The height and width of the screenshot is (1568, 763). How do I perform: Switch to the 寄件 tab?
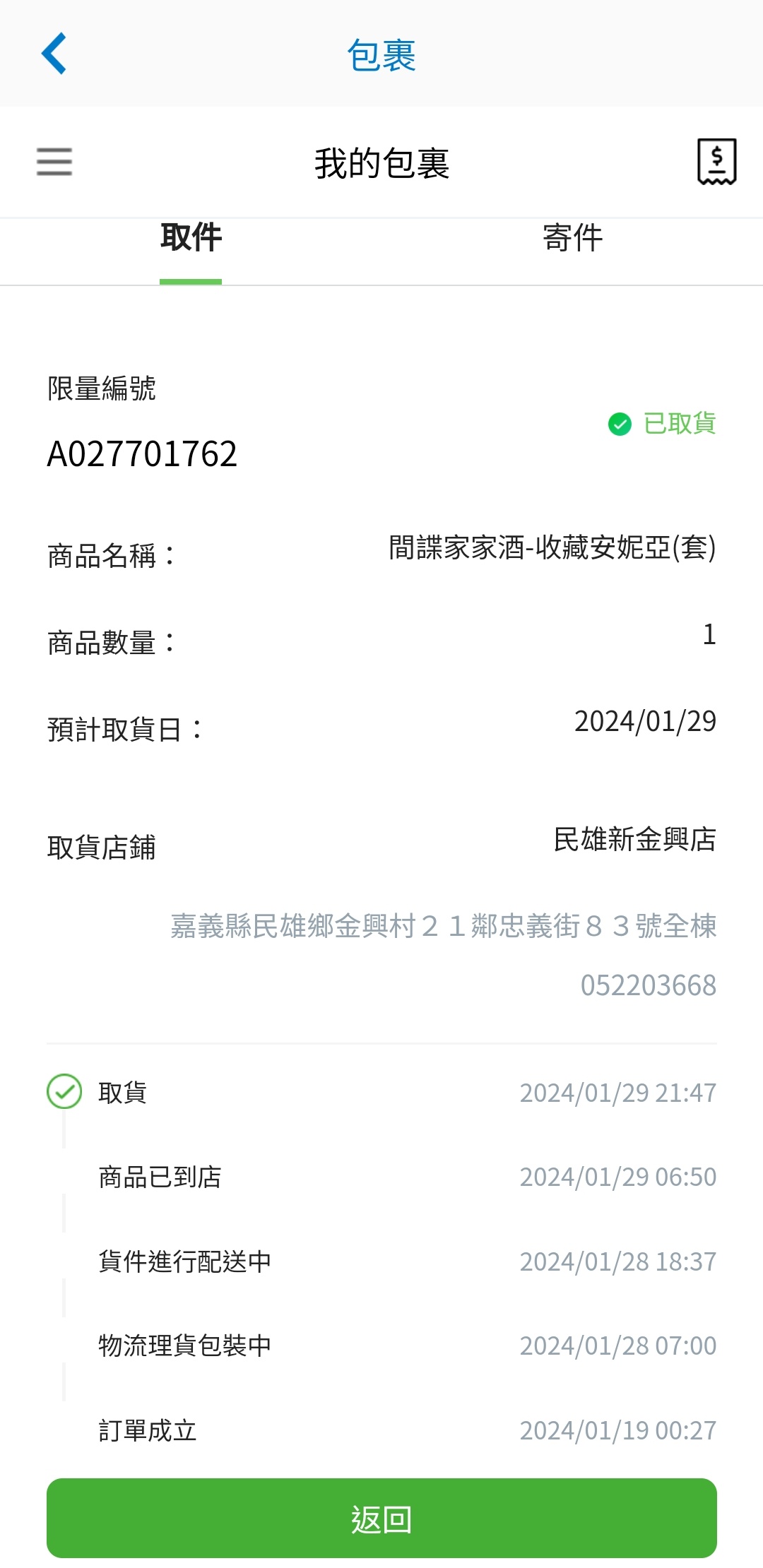point(572,238)
